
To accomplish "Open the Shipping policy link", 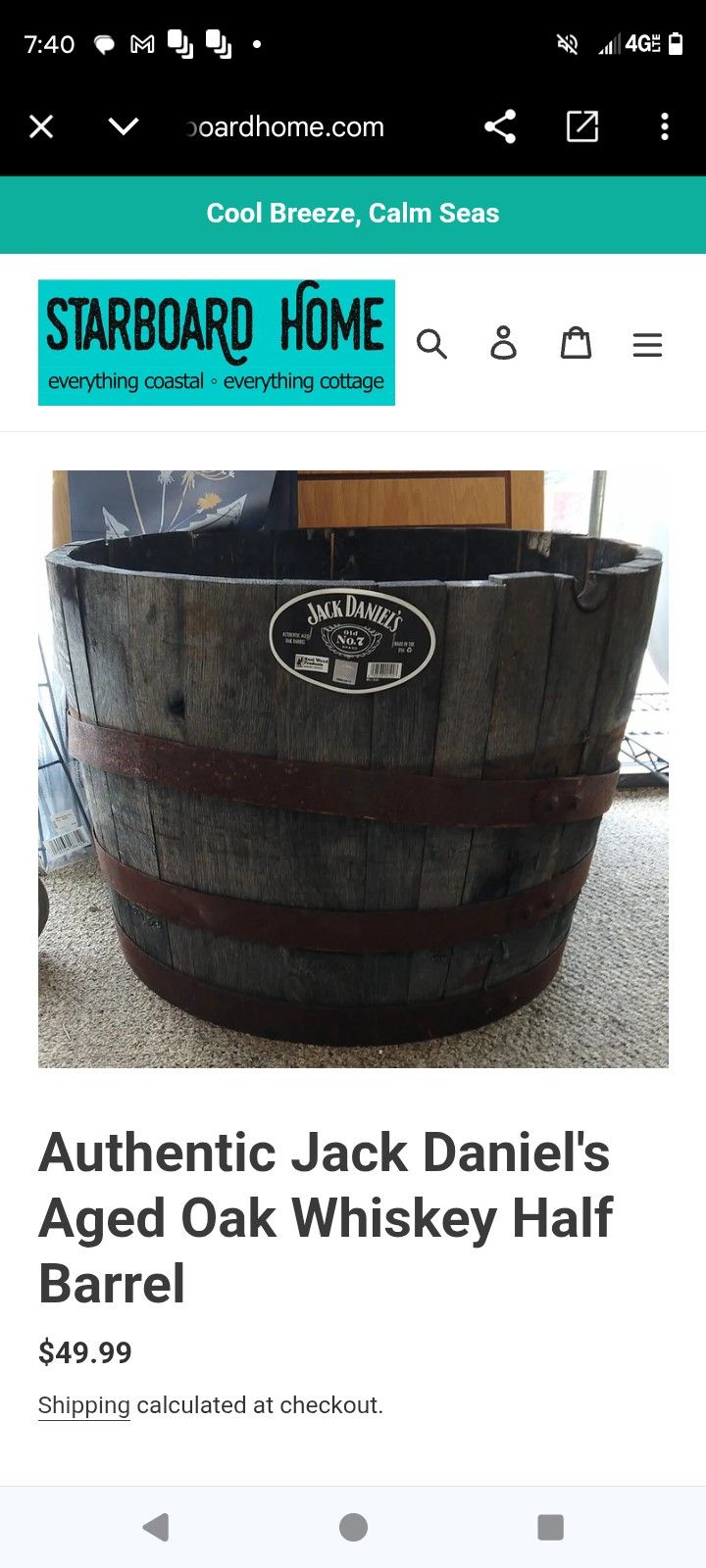I will 84,1405.
